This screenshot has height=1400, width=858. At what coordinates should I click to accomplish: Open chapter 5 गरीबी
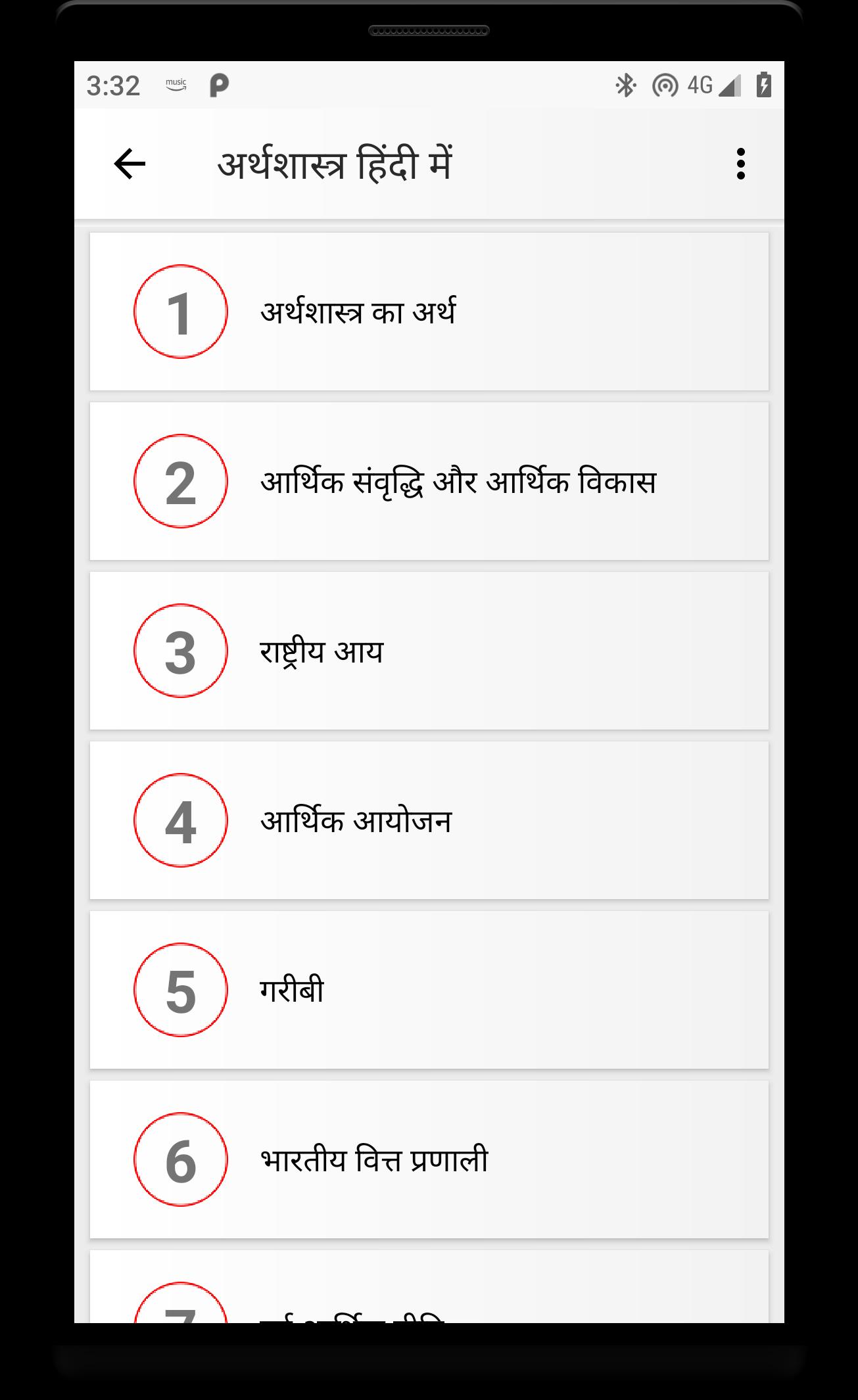(429, 990)
